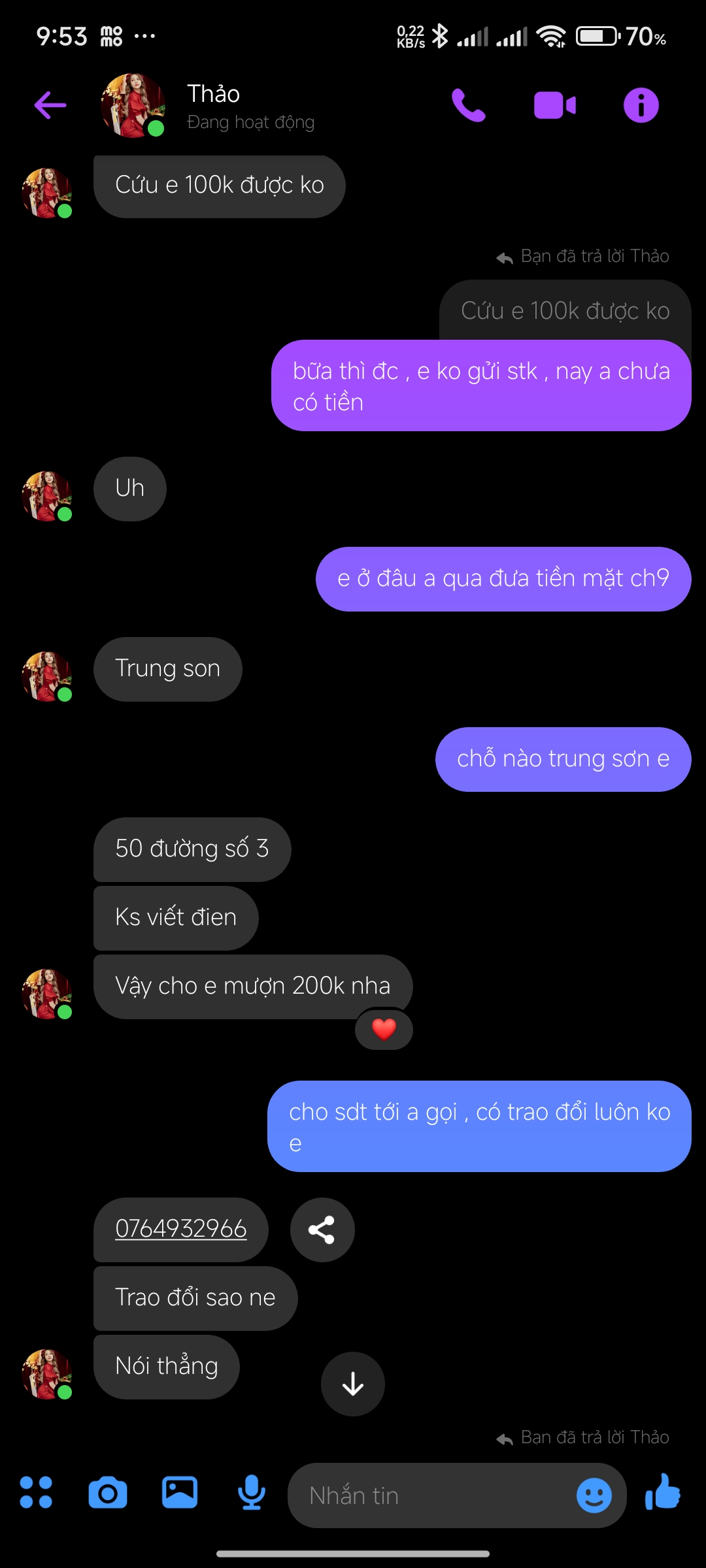Jump to latest messages with the down arrow
Viewport: 706px width, 1568px height.
[352, 1385]
